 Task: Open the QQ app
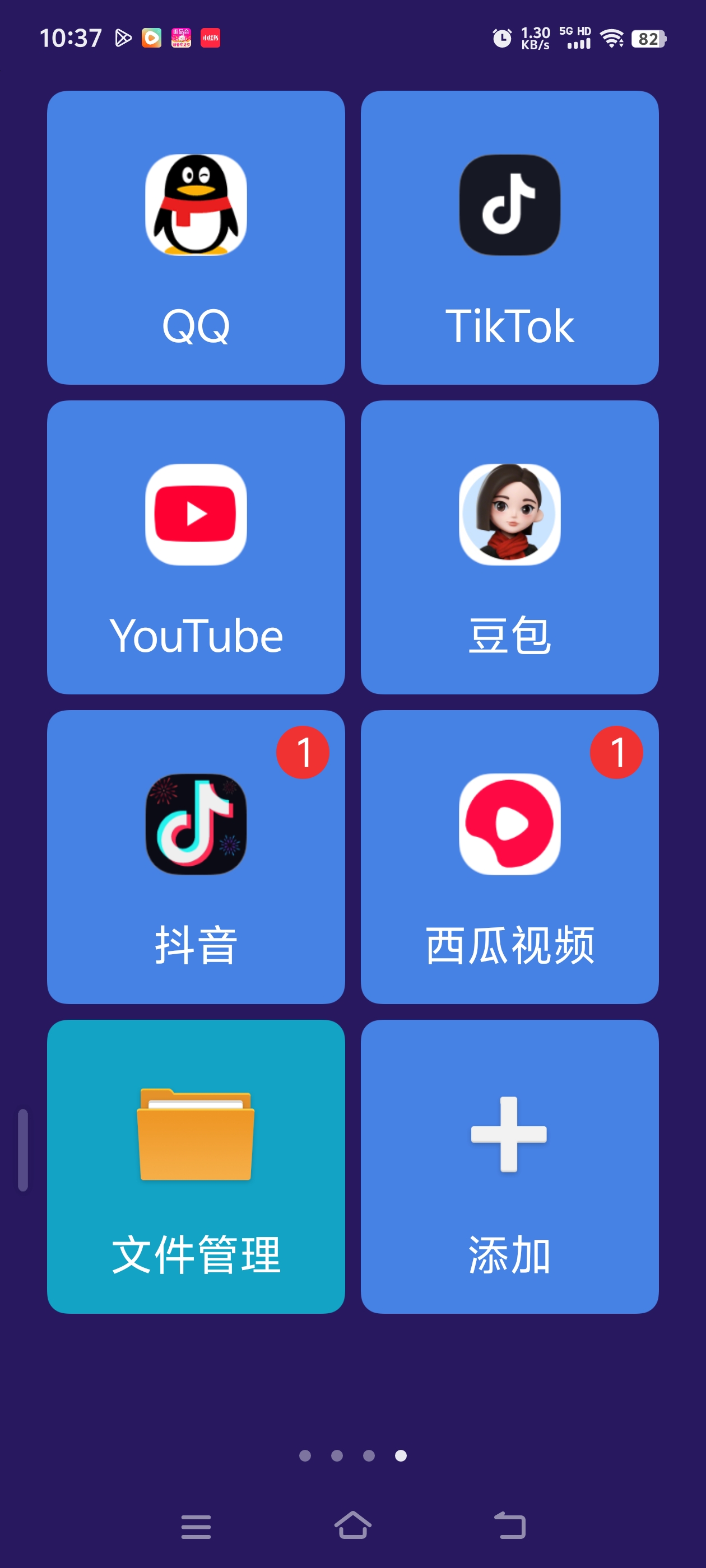click(x=196, y=237)
